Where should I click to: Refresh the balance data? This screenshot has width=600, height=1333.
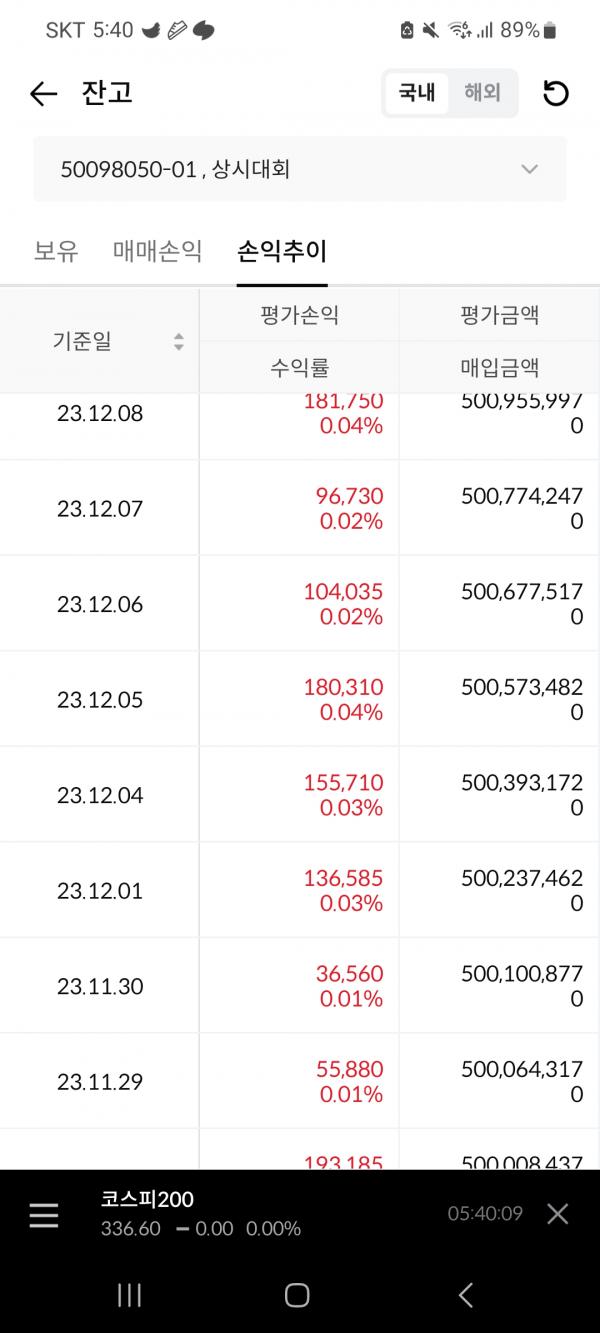(x=556, y=94)
